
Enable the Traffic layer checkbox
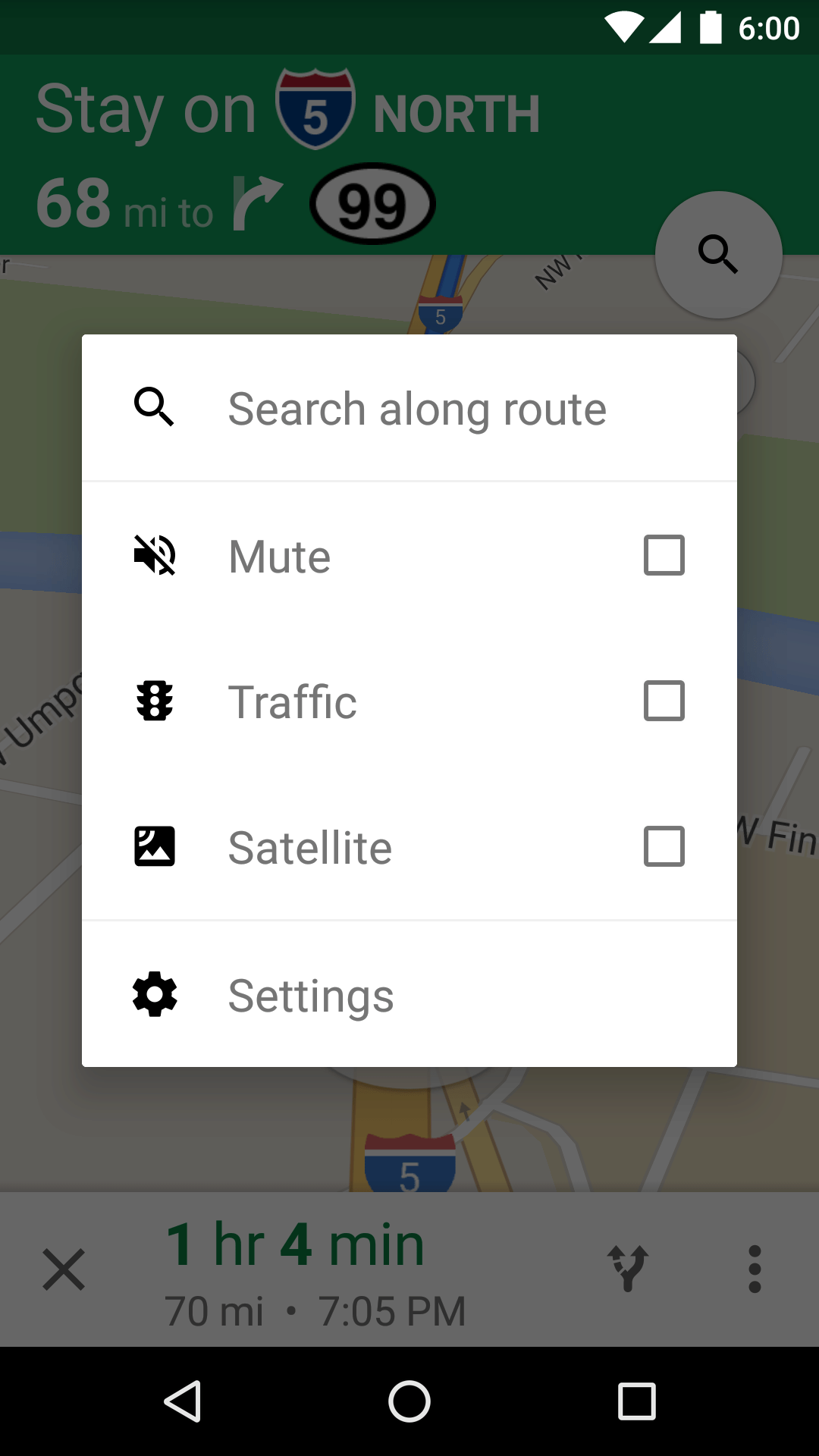(664, 701)
